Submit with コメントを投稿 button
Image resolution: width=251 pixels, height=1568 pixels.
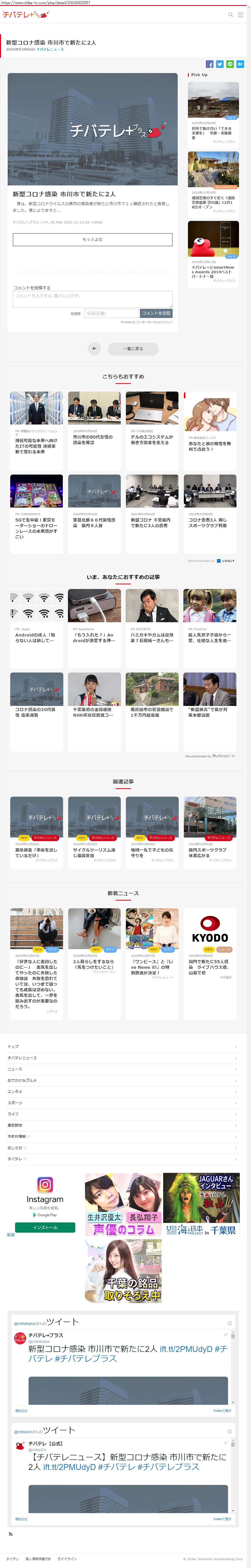157,313
